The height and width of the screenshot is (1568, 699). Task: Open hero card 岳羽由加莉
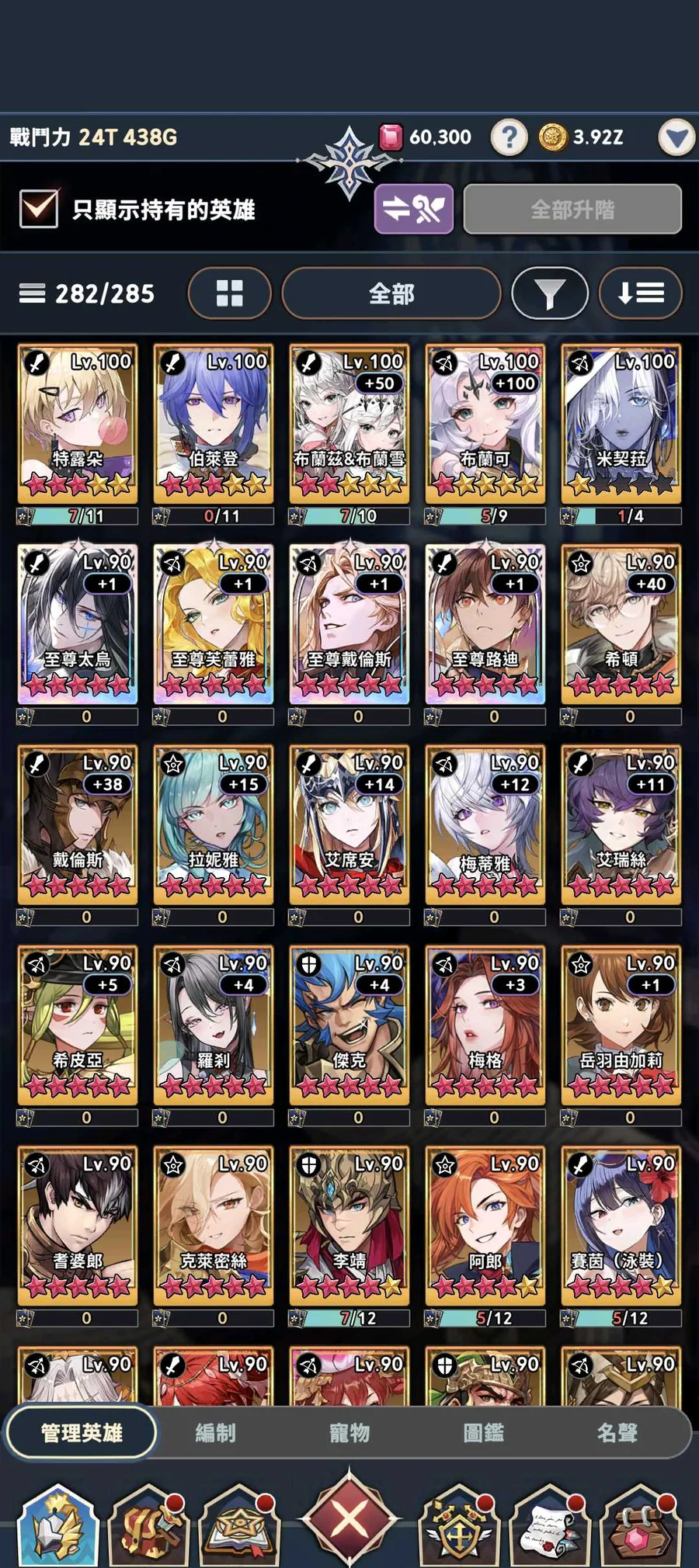tap(621, 1025)
